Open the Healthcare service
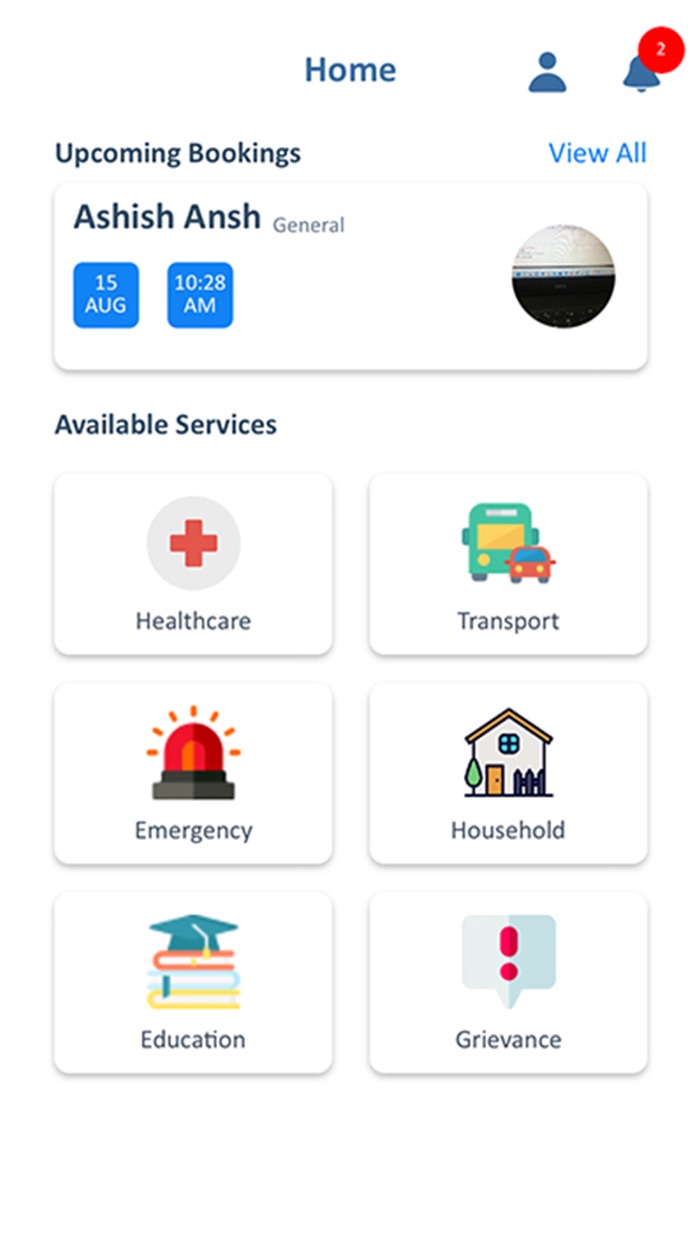Viewport: 700px width, 1244px height. [193, 565]
